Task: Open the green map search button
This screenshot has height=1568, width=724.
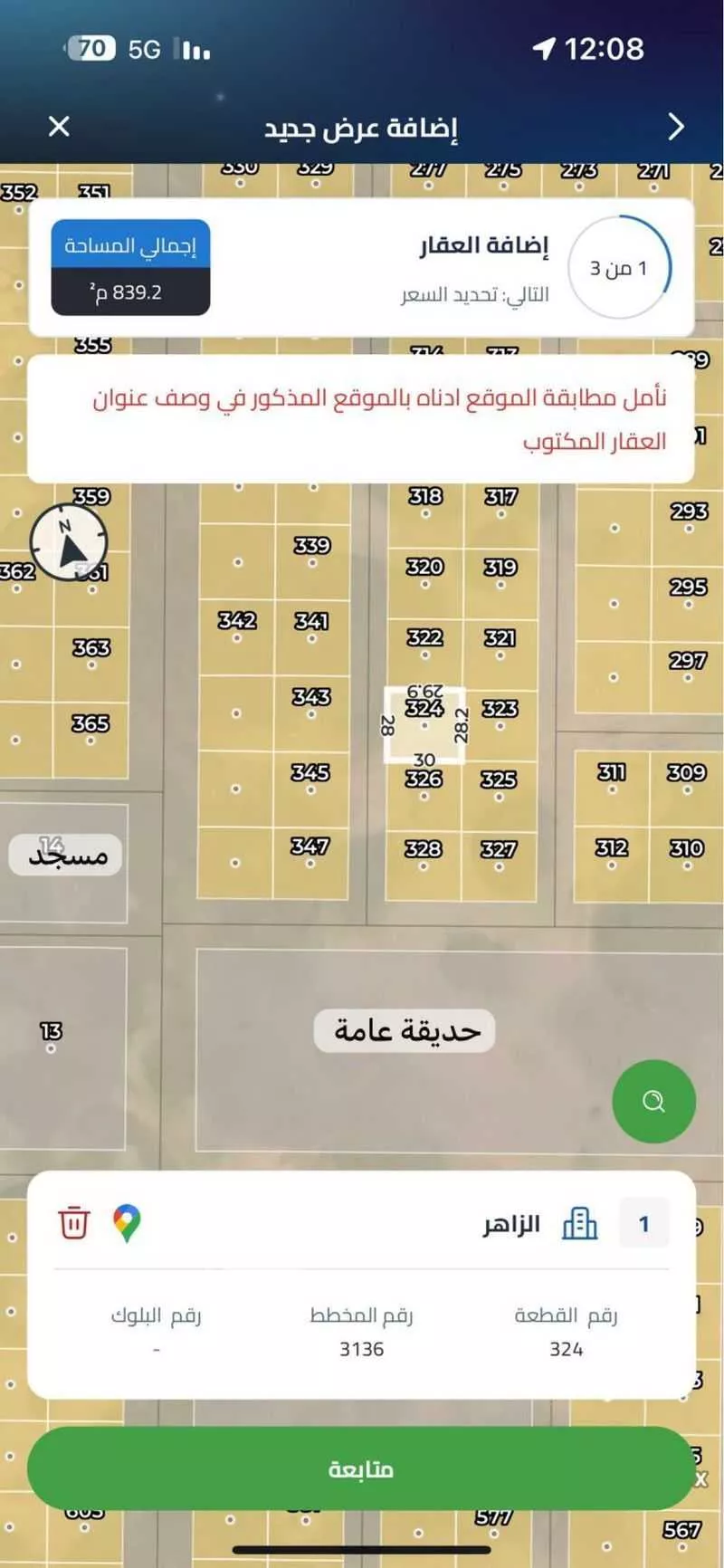Action: click(653, 1101)
